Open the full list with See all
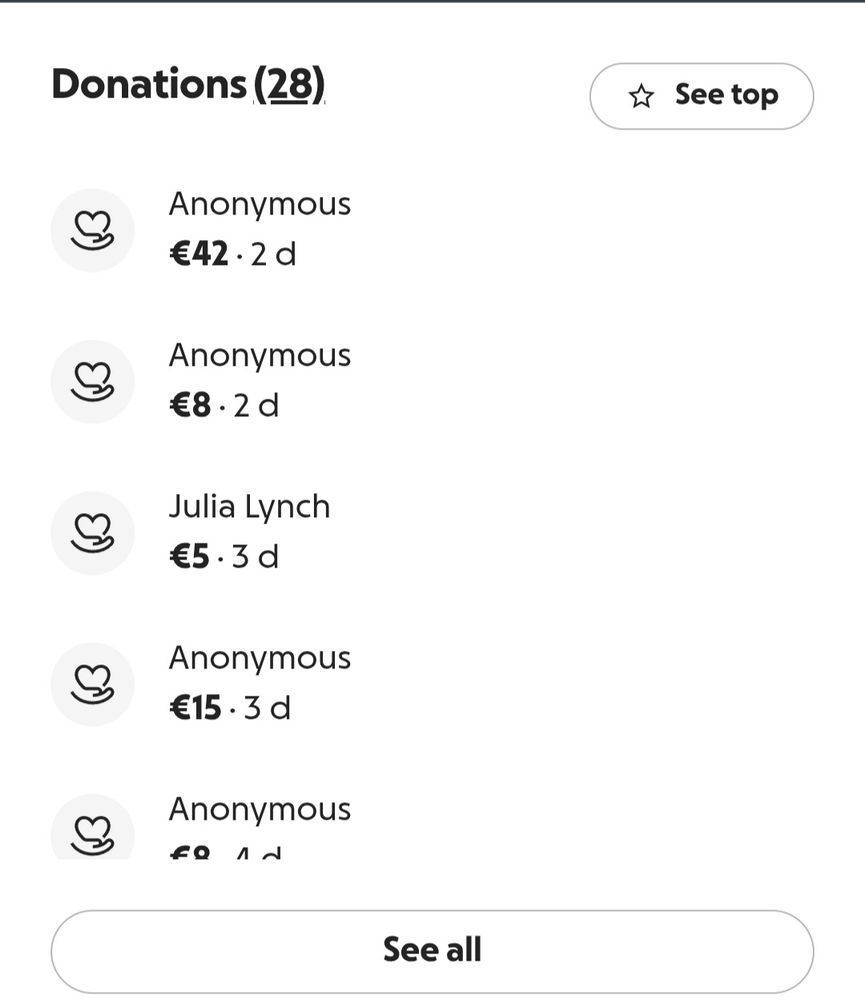The image size is (865, 1000). pyautogui.click(x=432, y=950)
